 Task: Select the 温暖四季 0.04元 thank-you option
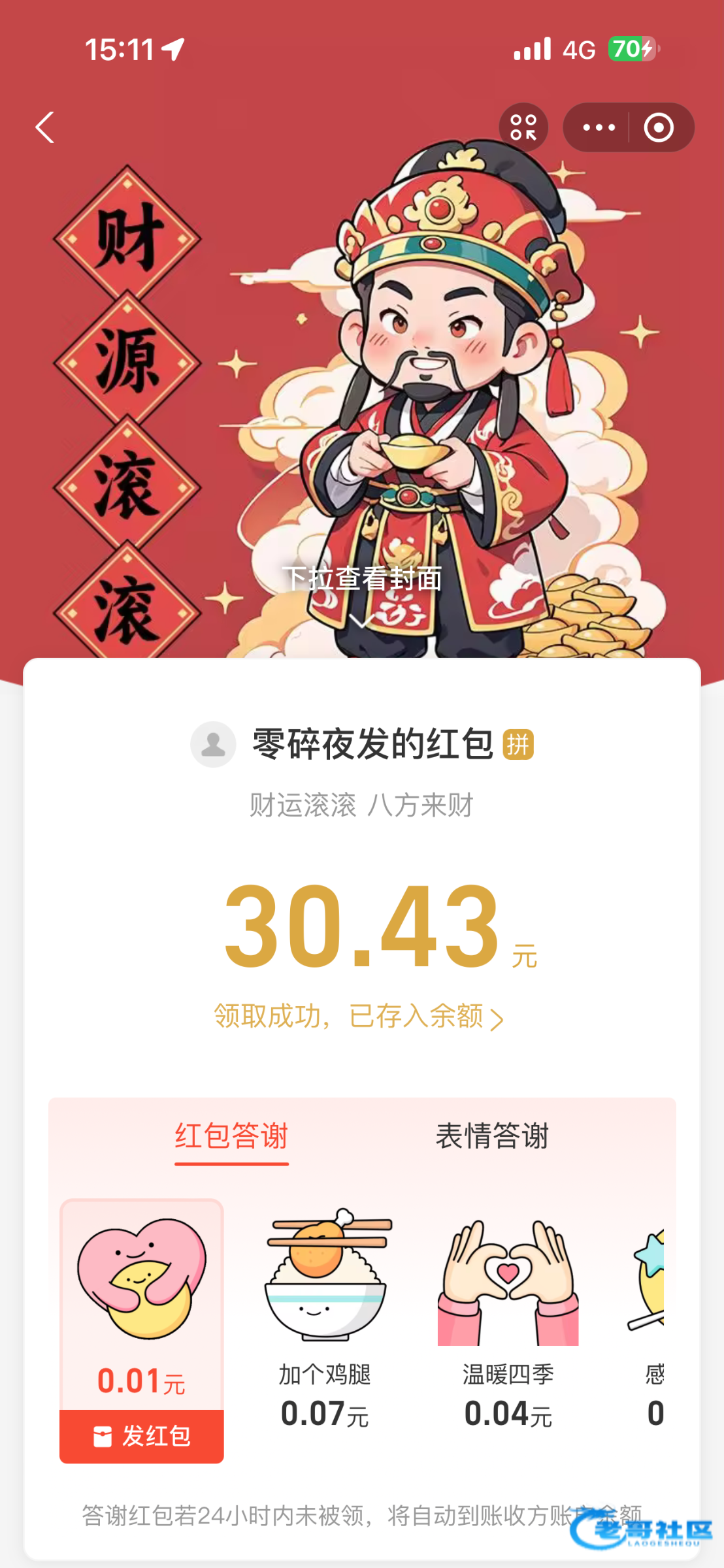pyautogui.click(x=508, y=1320)
